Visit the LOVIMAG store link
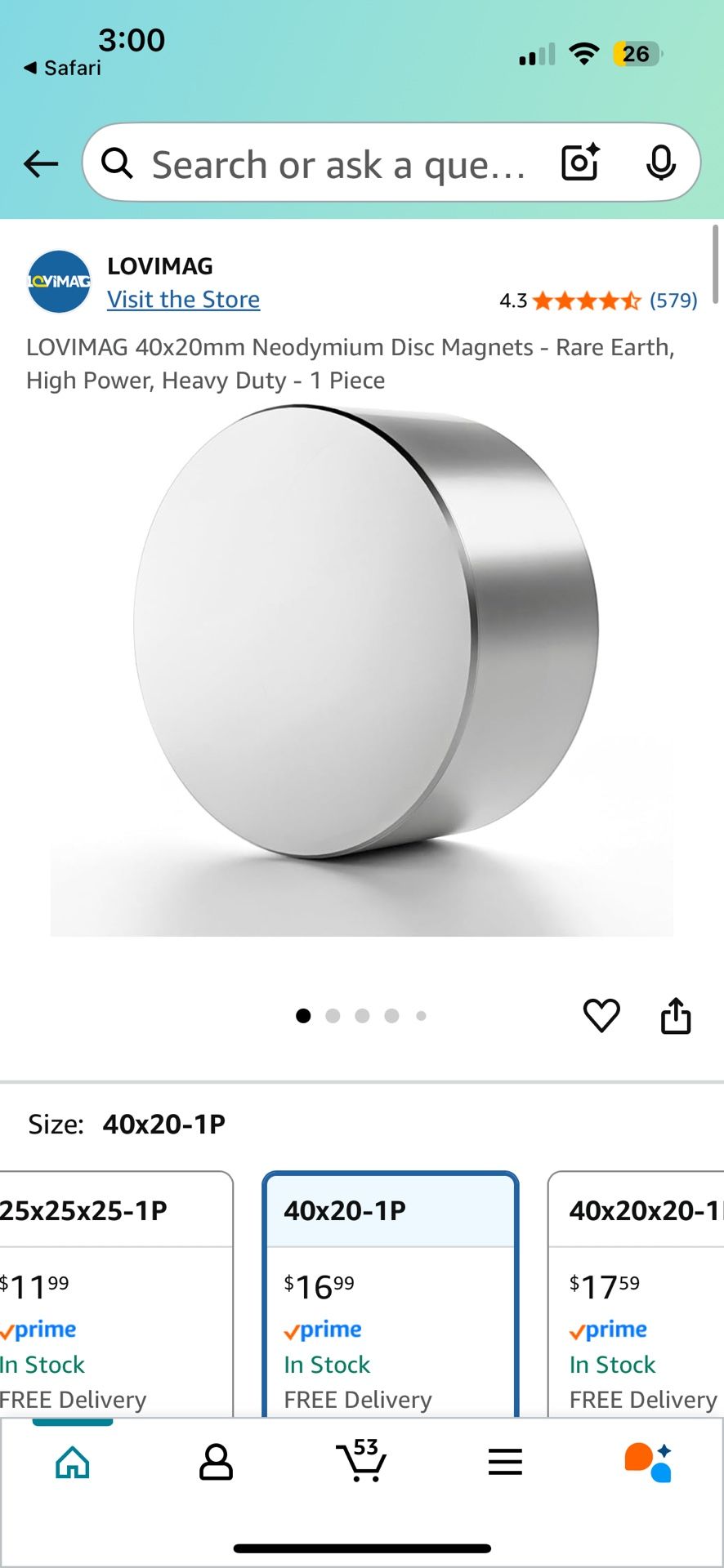Image resolution: width=724 pixels, height=1568 pixels. 183,300
